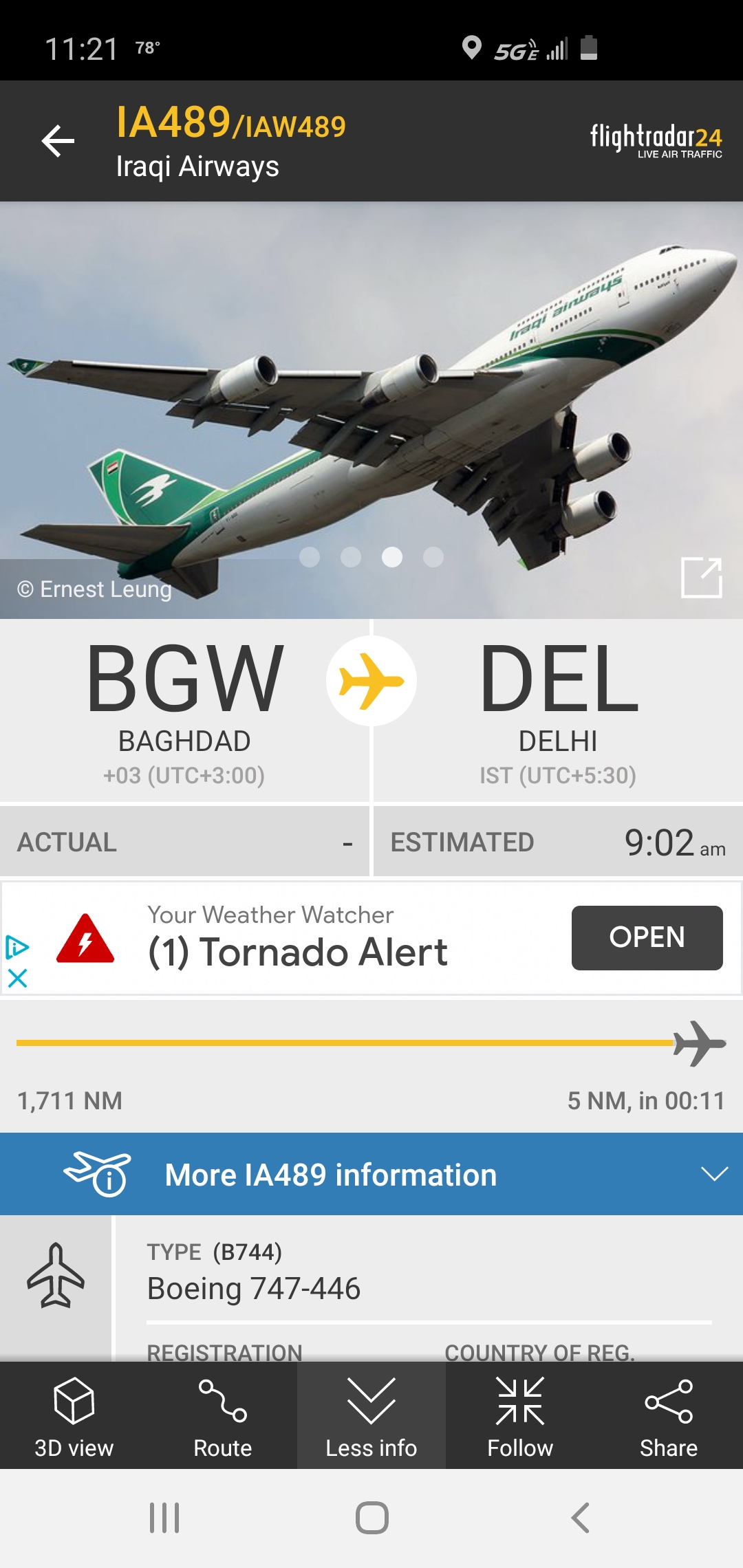Go back using the header arrow
This screenshot has height=1568, width=743.
pyautogui.click(x=58, y=141)
